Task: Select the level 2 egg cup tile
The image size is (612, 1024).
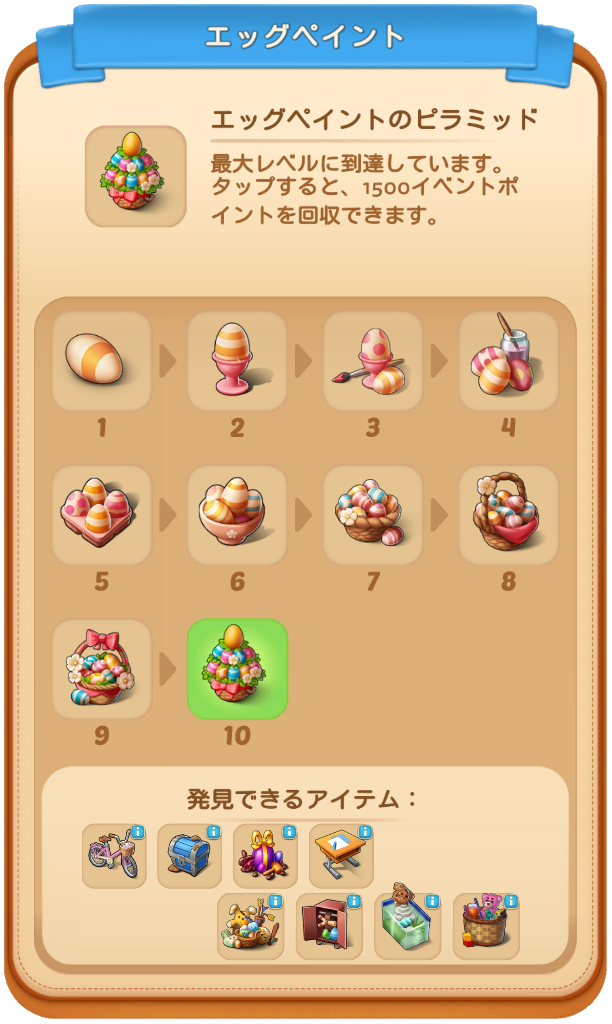Action: 237,360
